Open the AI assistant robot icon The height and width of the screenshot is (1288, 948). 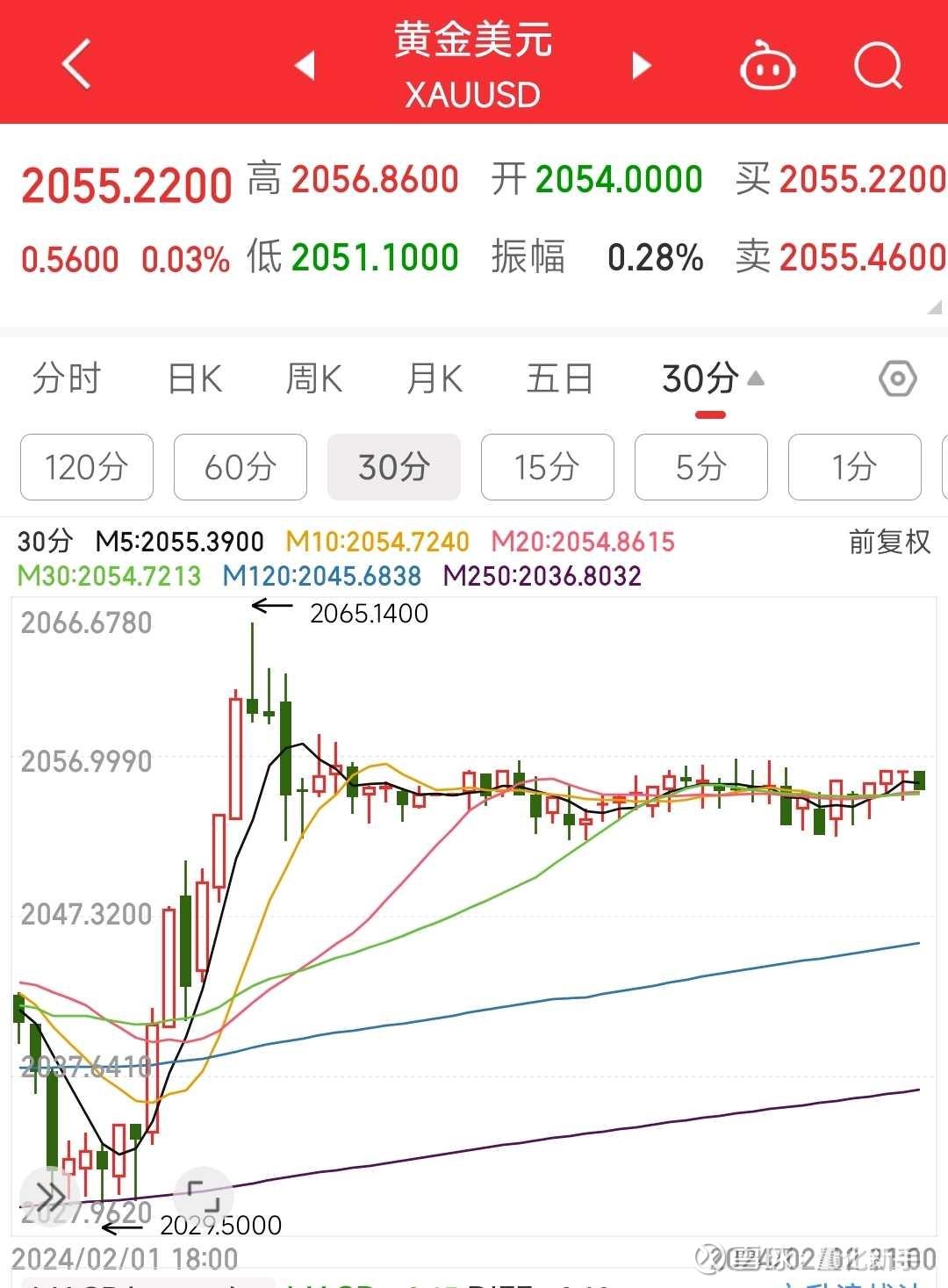[766, 64]
